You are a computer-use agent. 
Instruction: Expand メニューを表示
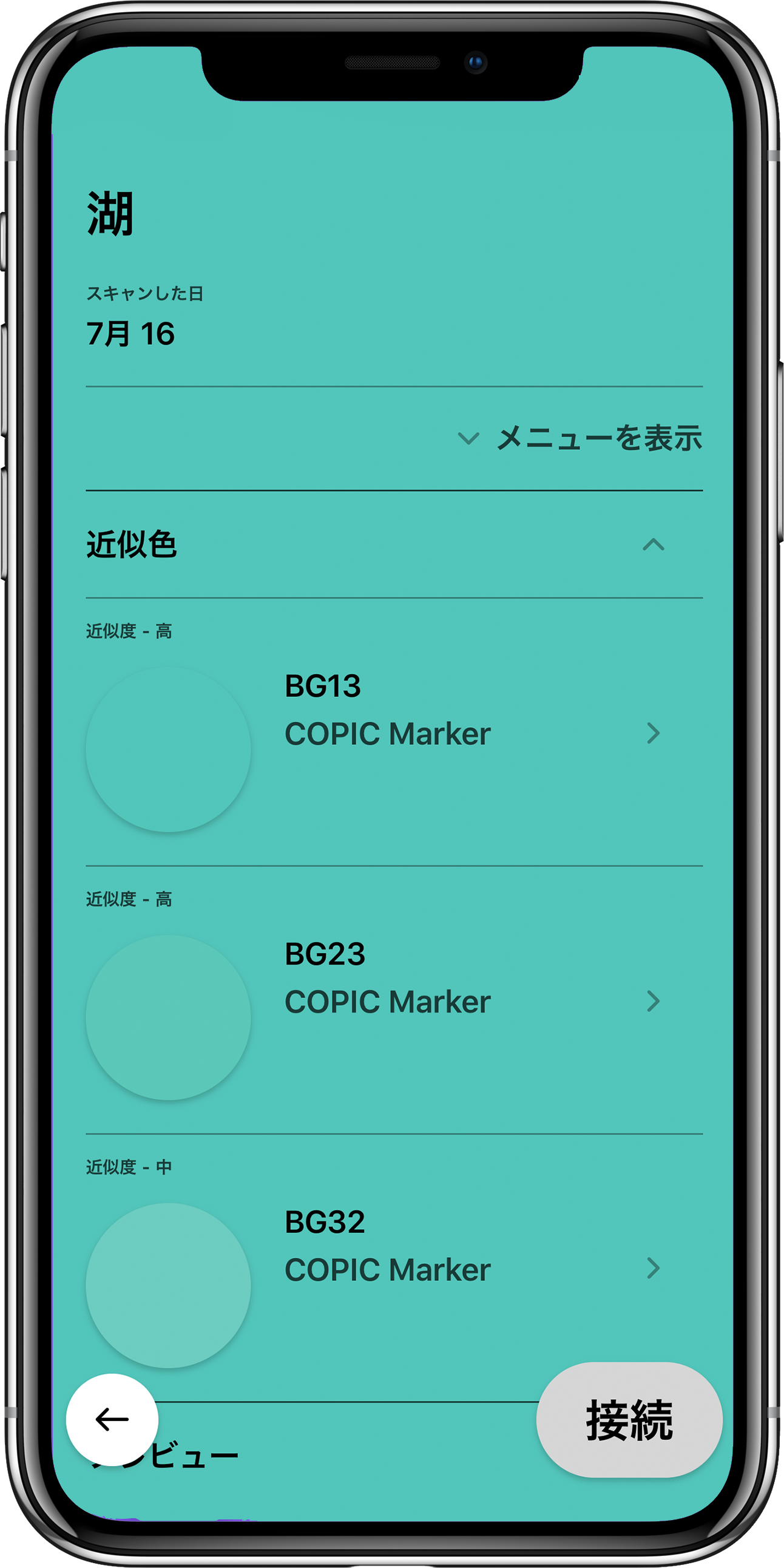tap(580, 438)
